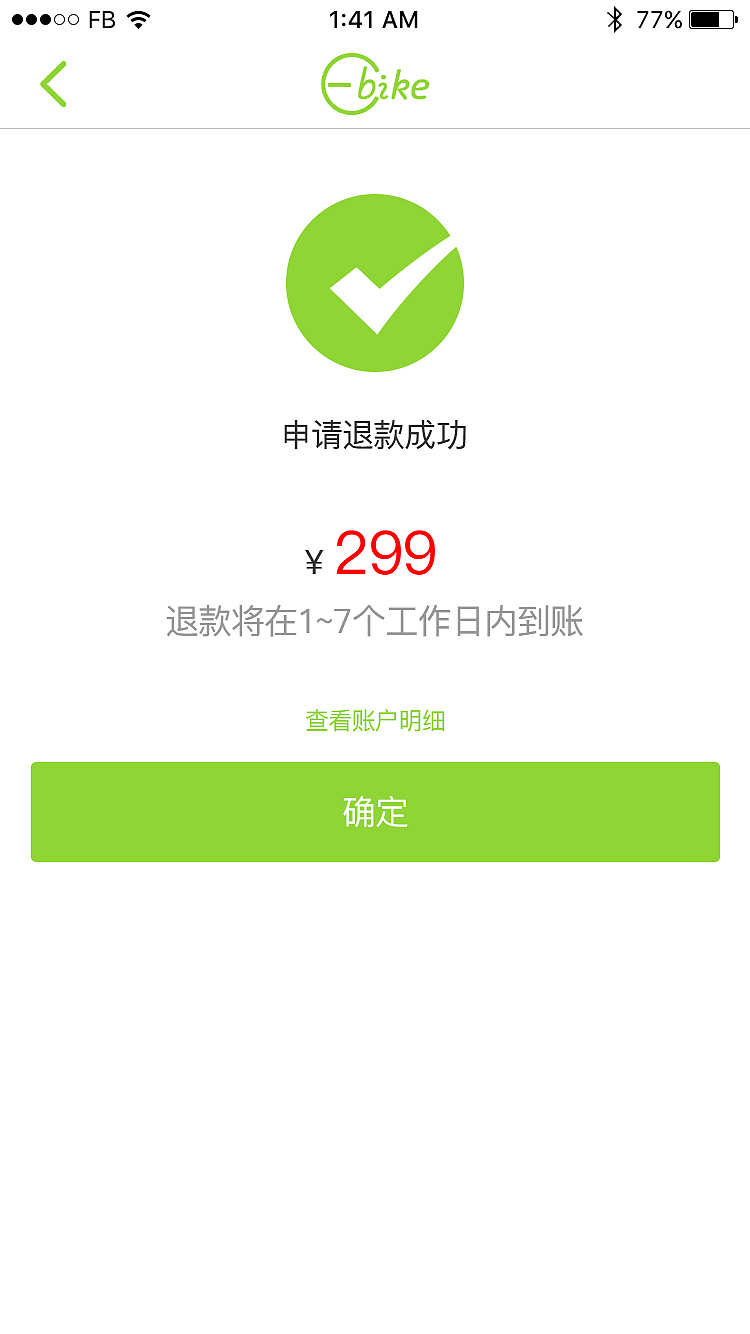
Task: Tap the 1:41 AM clock display
Action: (x=373, y=19)
